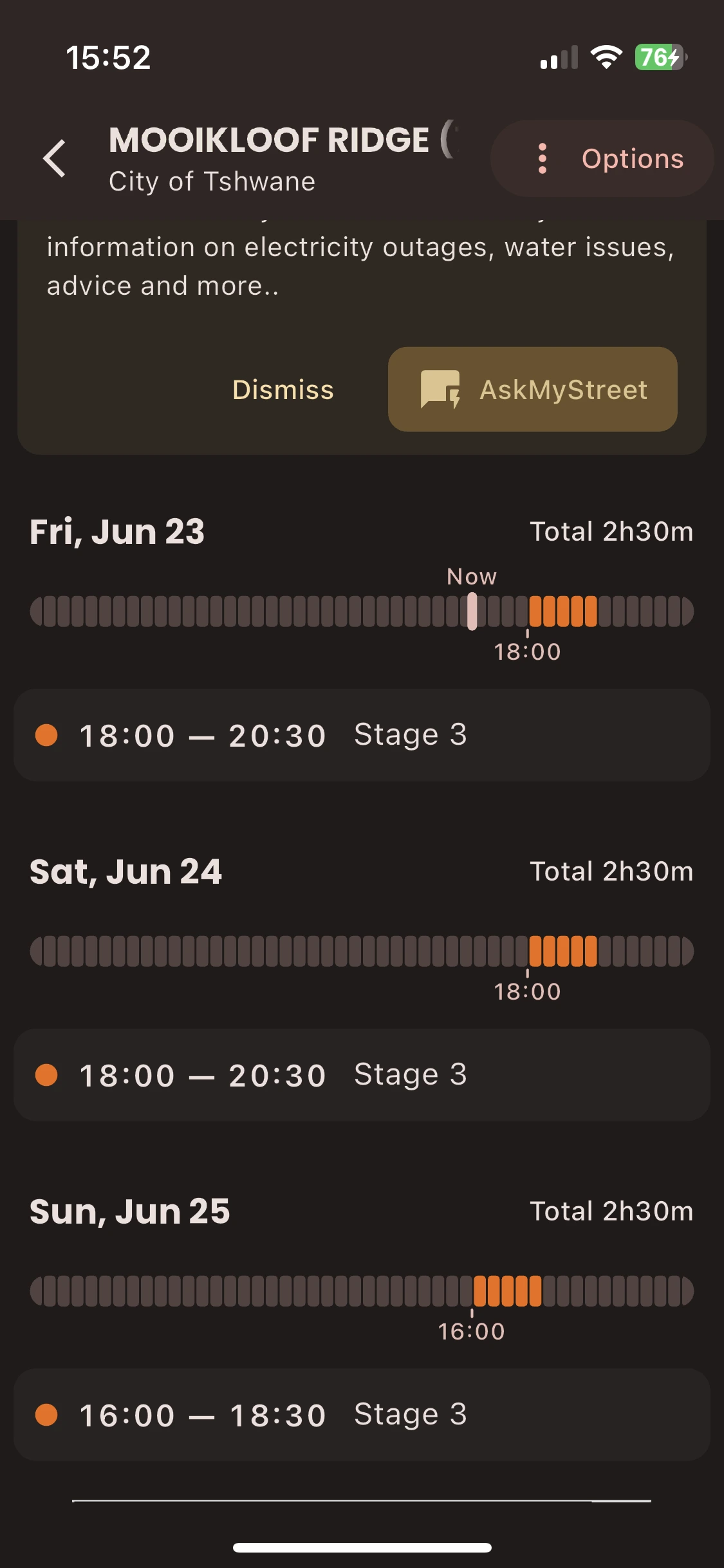This screenshot has height=1568, width=724.
Task: Select Saturday's 18:00 — 20:30 Stage 3 slot
Action: click(362, 1075)
